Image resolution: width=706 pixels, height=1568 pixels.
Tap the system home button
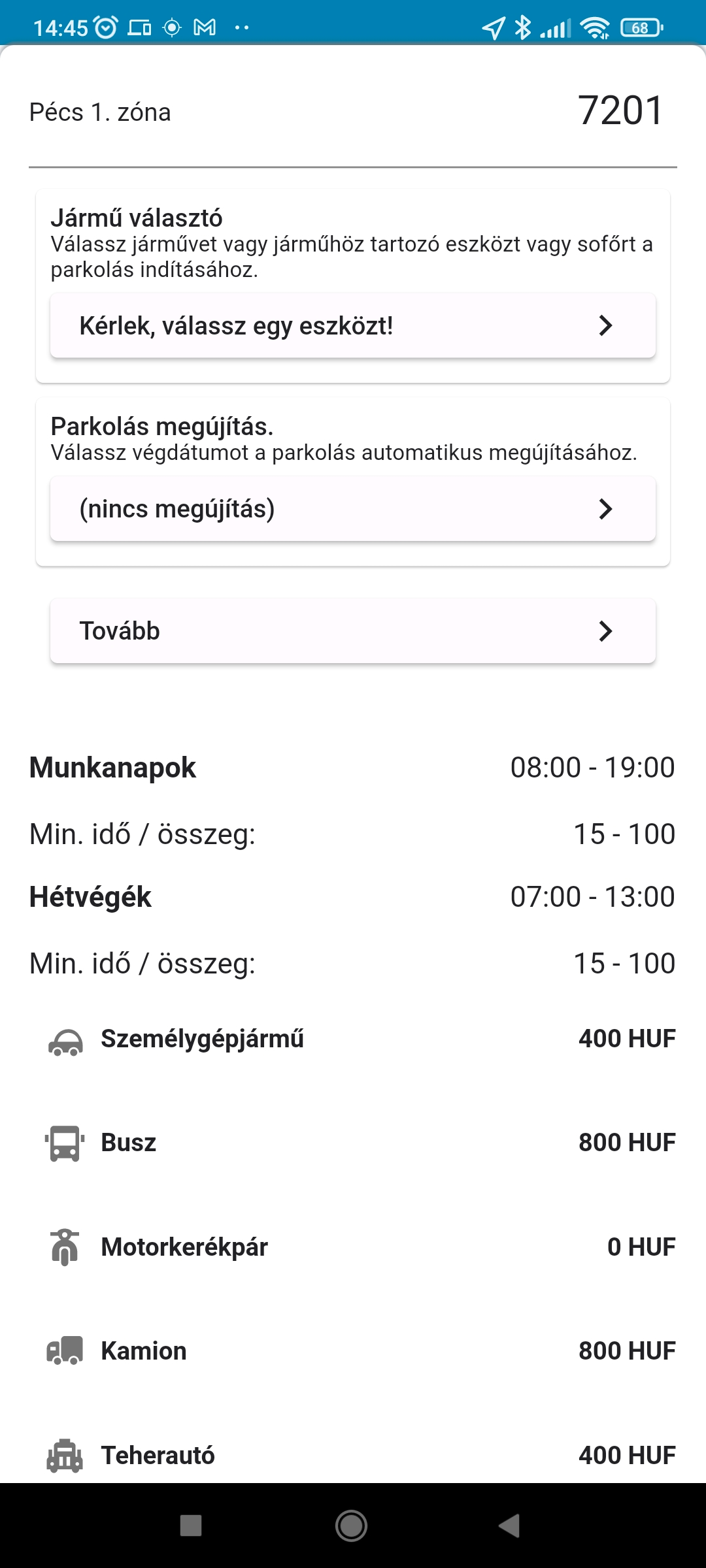[x=351, y=1526]
